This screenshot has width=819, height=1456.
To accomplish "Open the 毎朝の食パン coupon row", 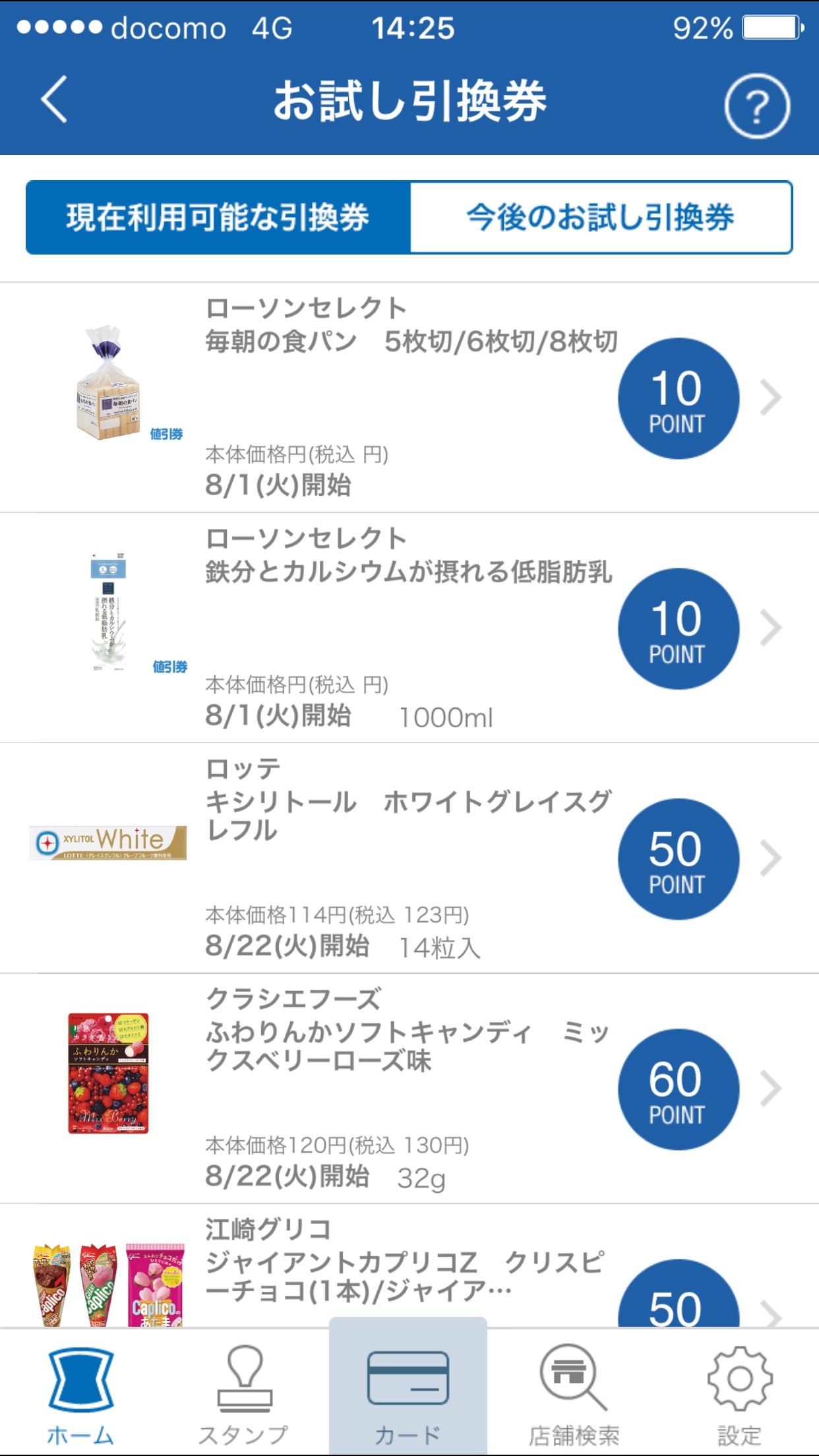I will [409, 398].
